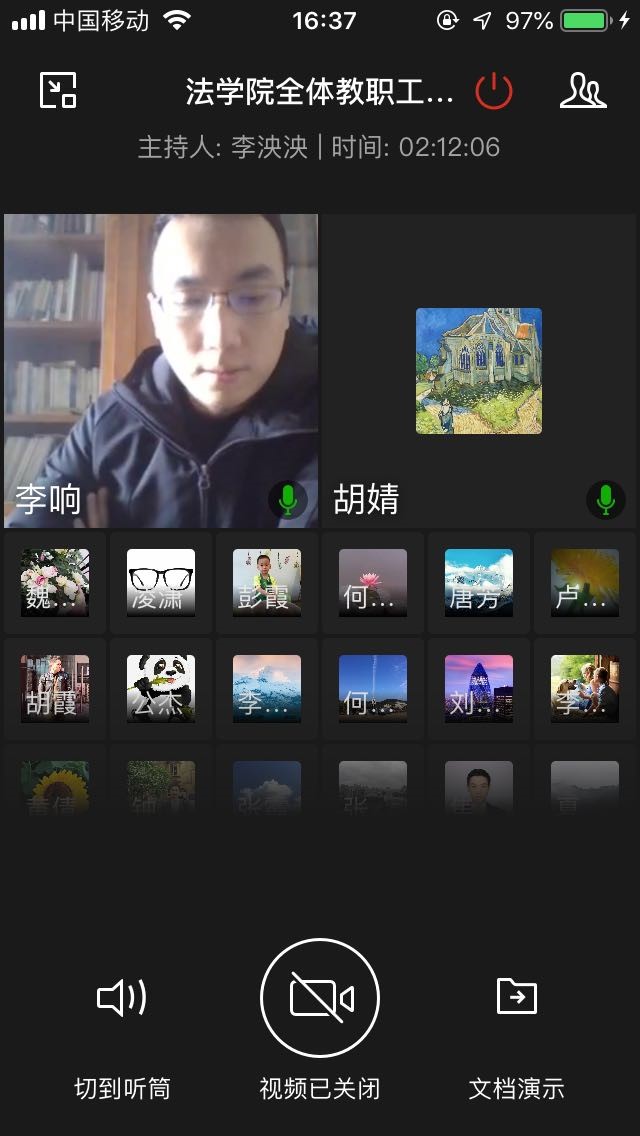Viewport: 640px width, 1136px height.
Task: Tap participant 凌潇 with glasses avatar
Action: (x=161, y=582)
